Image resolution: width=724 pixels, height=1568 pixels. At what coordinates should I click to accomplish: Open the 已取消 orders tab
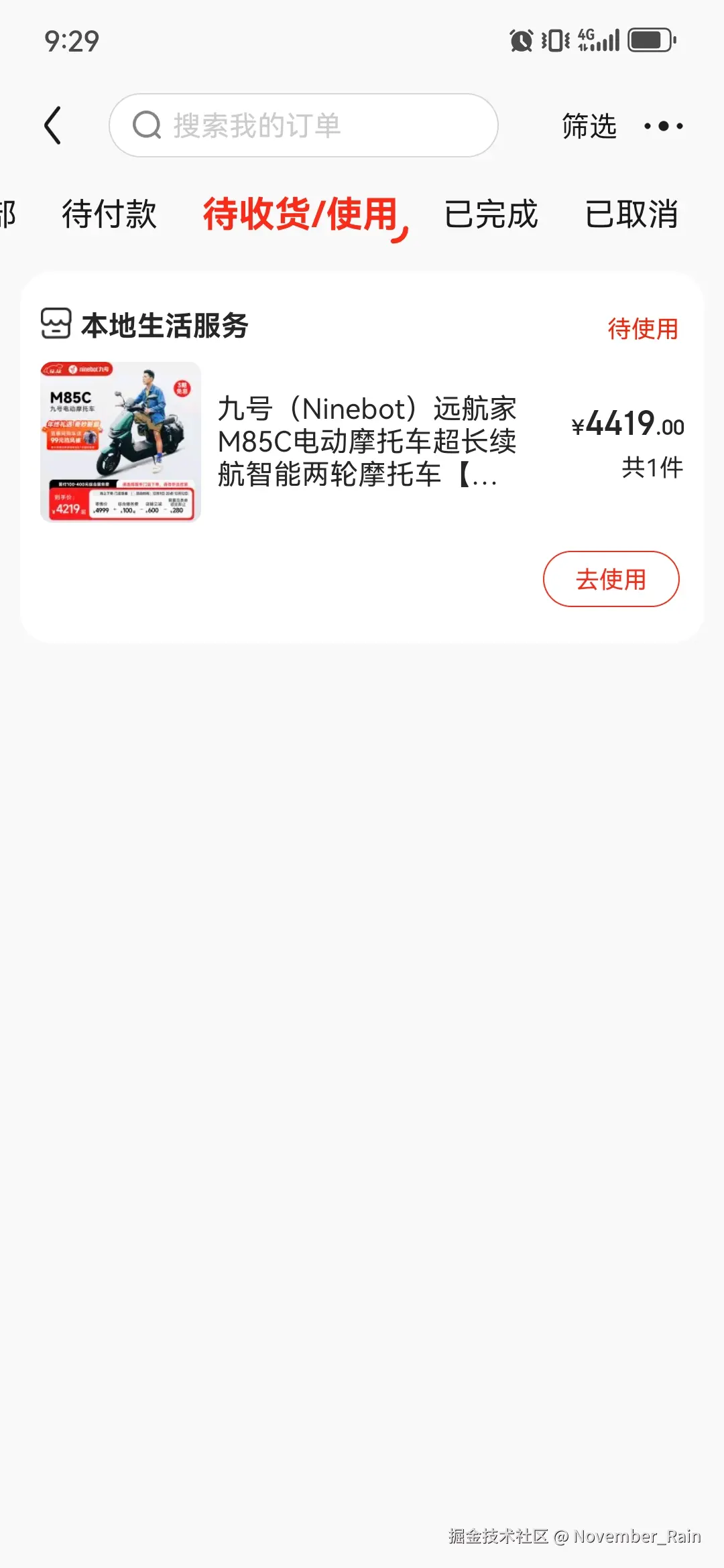point(631,215)
